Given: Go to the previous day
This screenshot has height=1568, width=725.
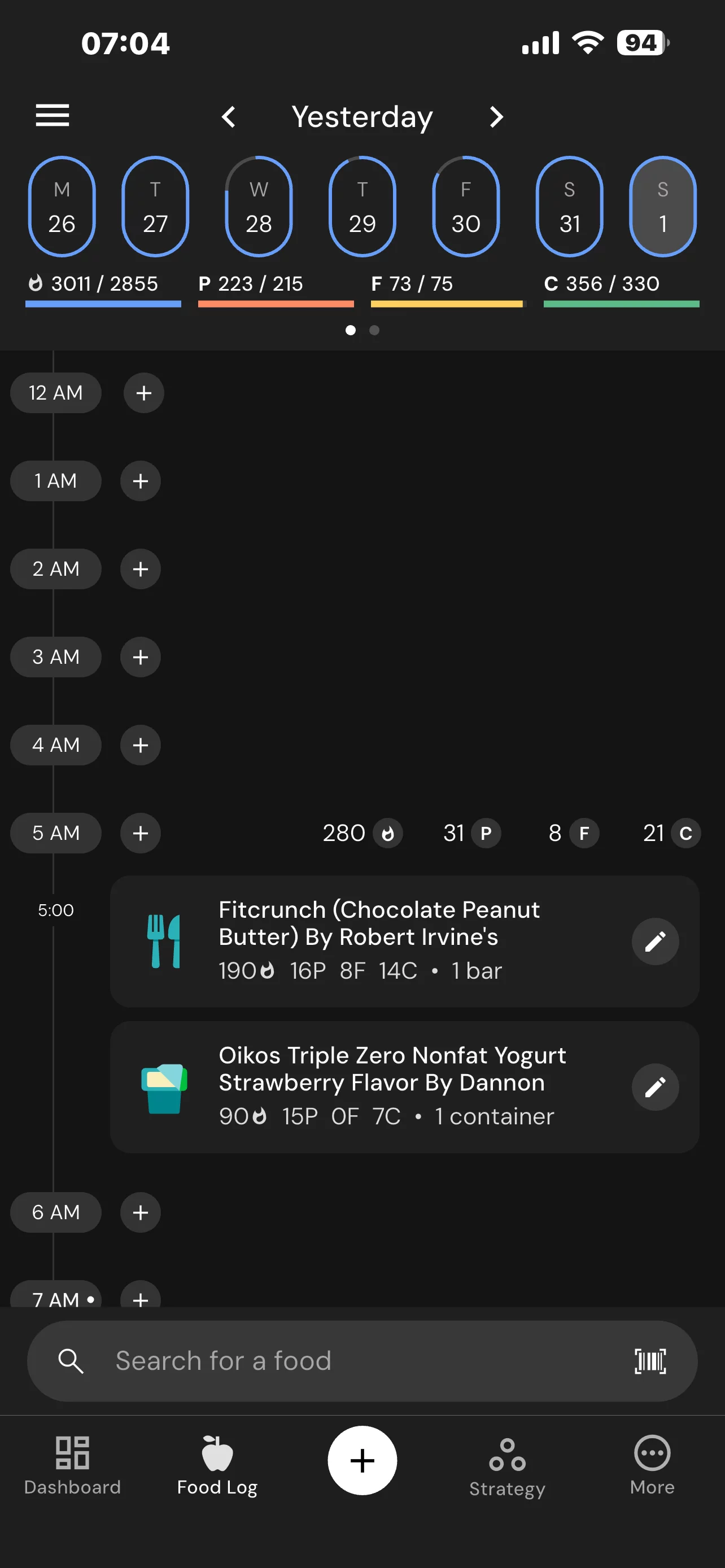Looking at the screenshot, I should pyautogui.click(x=229, y=117).
